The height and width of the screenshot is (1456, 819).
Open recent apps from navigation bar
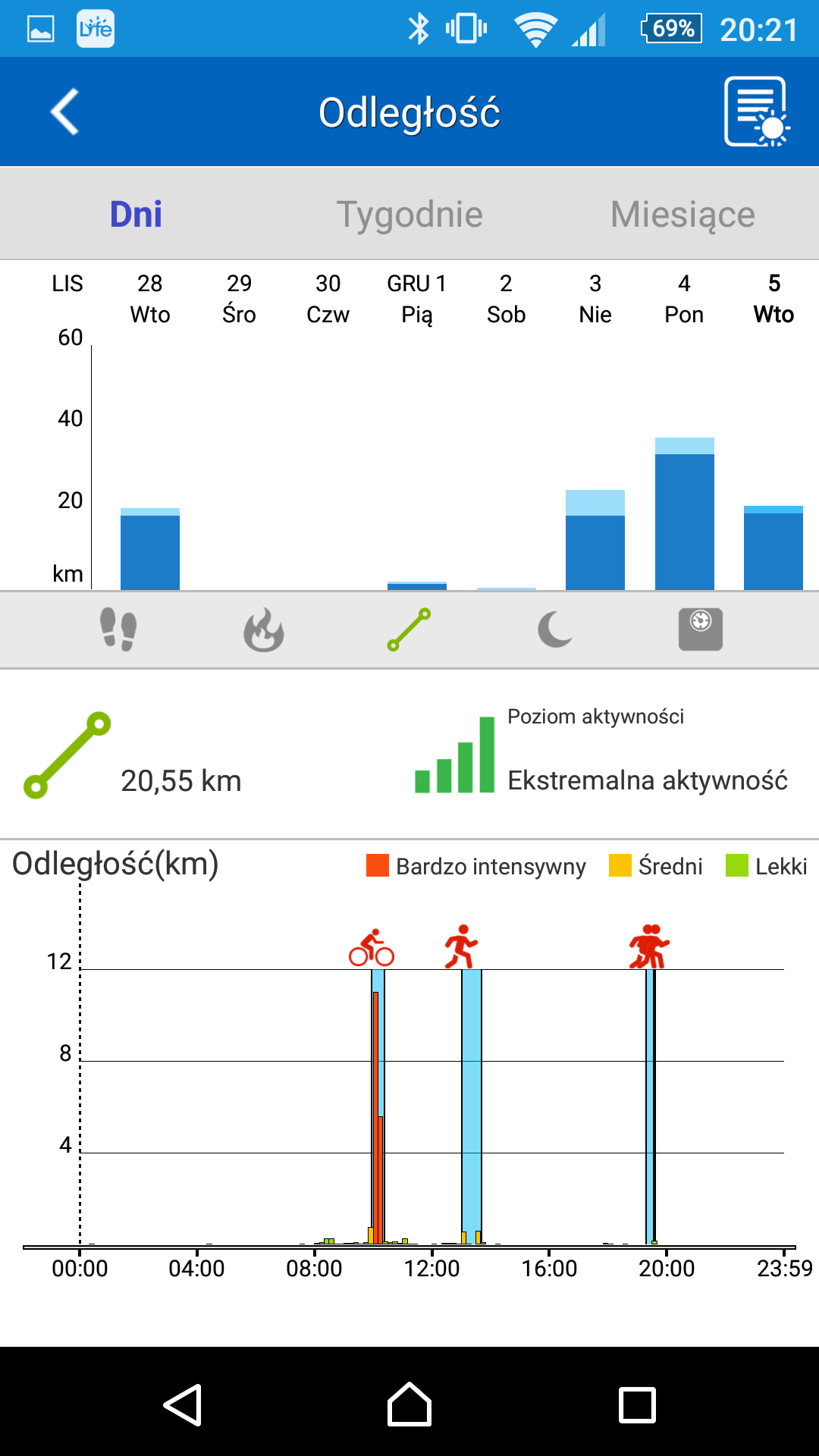(x=637, y=1405)
